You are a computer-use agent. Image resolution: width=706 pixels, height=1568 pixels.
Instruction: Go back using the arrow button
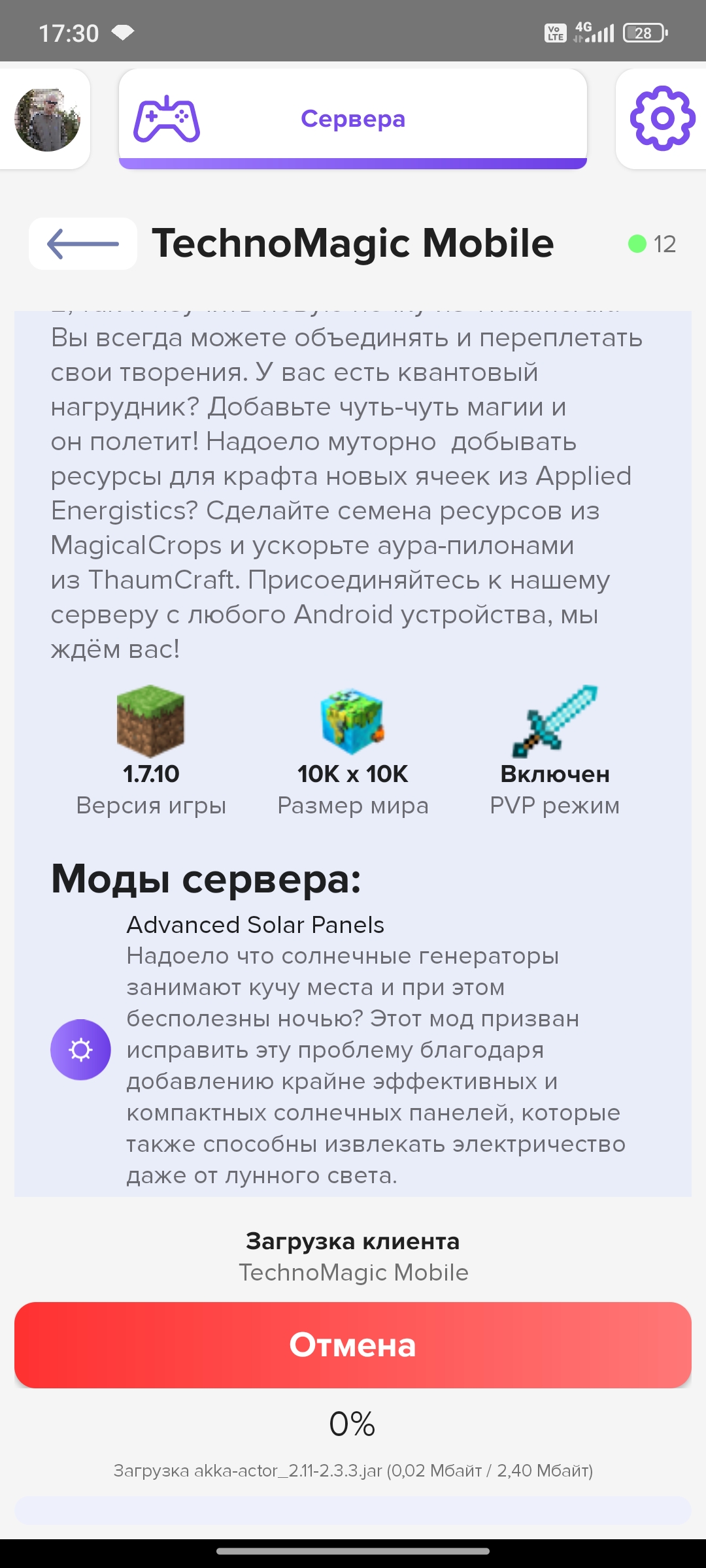(83, 244)
